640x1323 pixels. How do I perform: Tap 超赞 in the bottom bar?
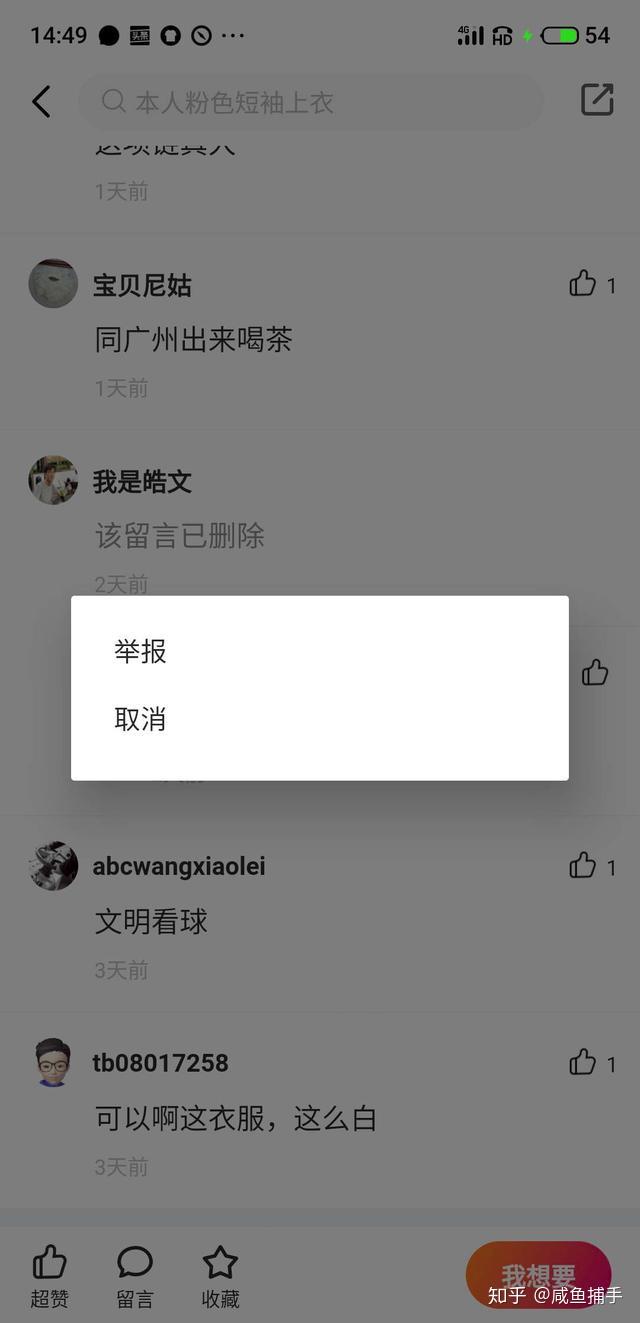(49, 1276)
